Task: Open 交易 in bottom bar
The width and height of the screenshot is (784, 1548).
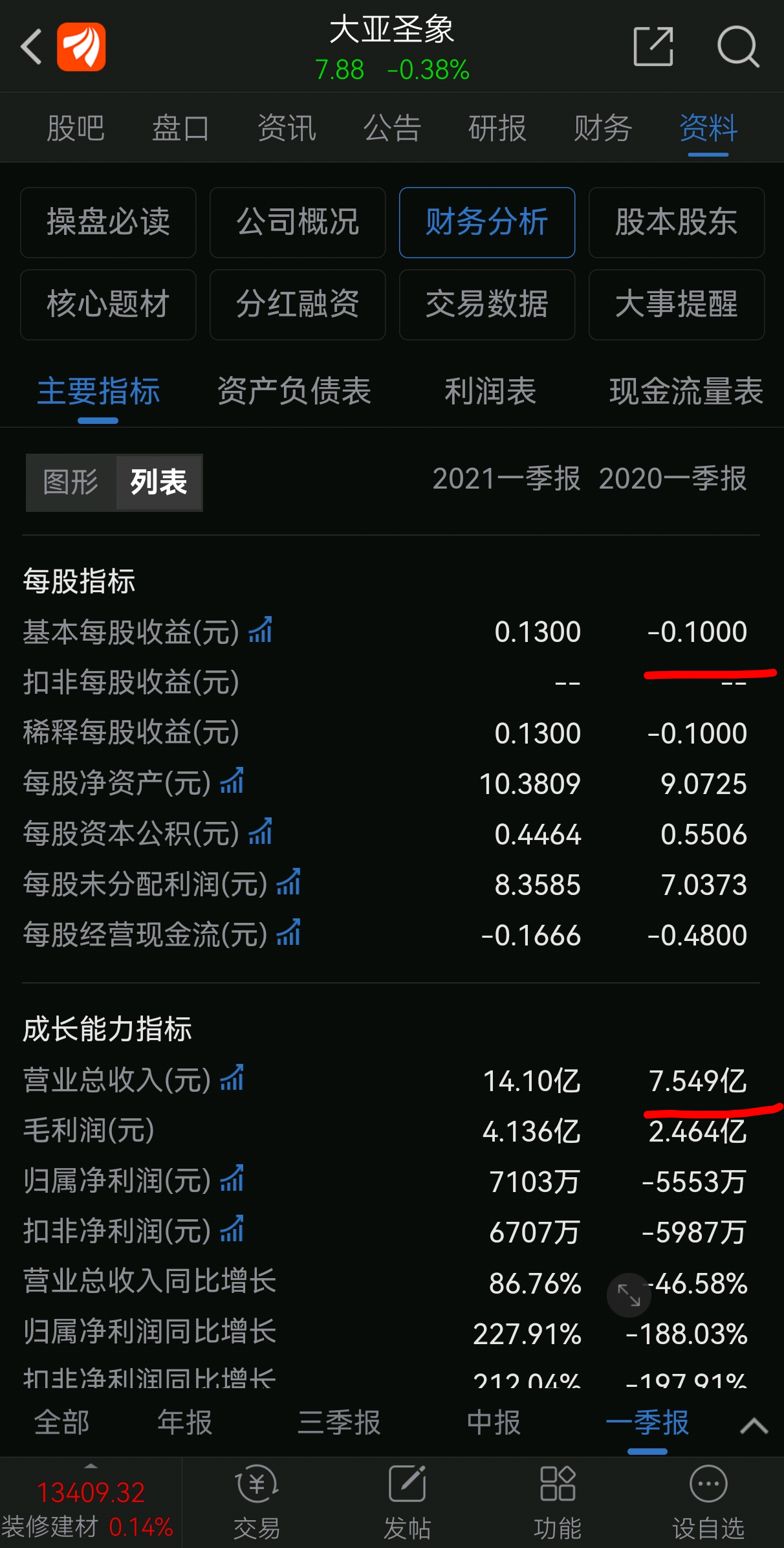Action: tap(257, 1503)
